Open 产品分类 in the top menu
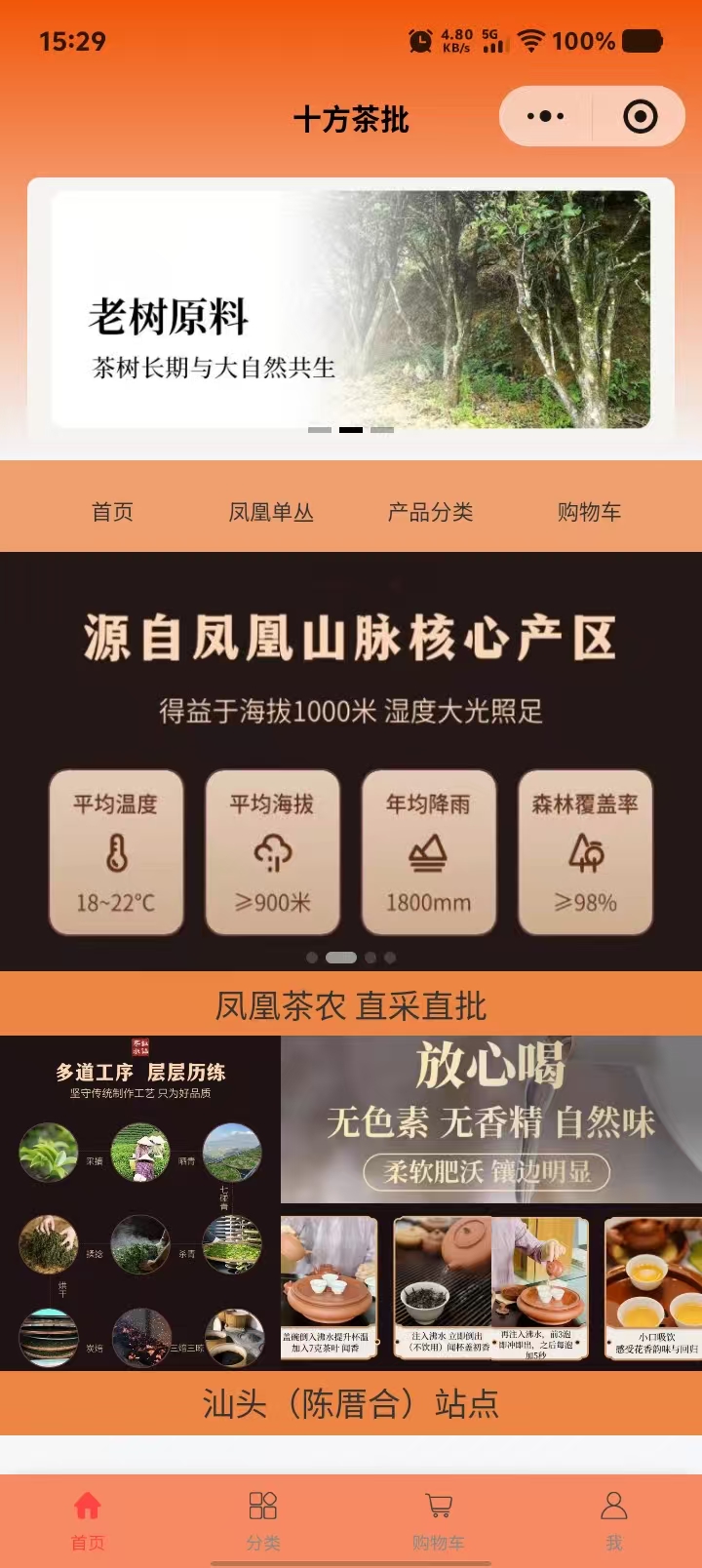The width and height of the screenshot is (702, 1568). click(430, 512)
